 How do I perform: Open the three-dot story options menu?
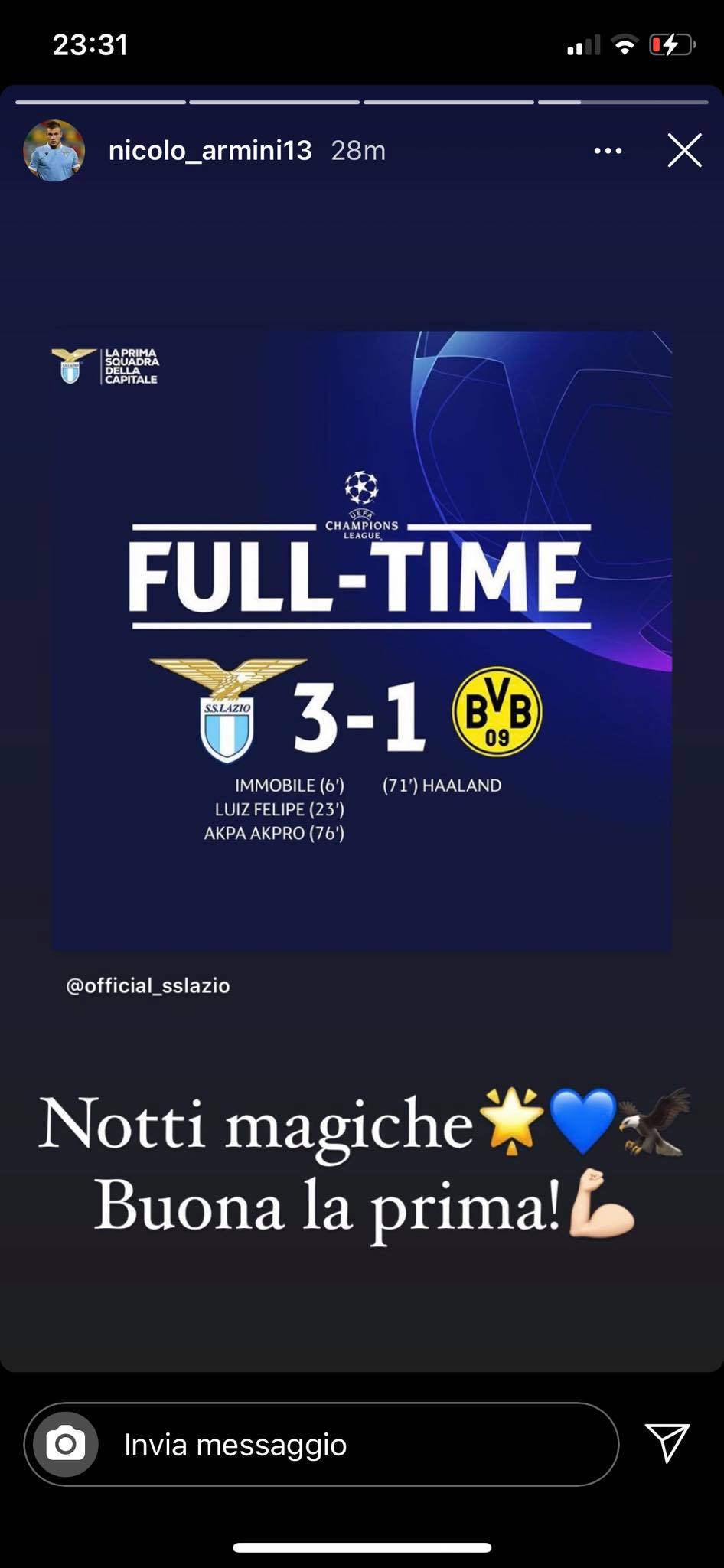click(608, 151)
